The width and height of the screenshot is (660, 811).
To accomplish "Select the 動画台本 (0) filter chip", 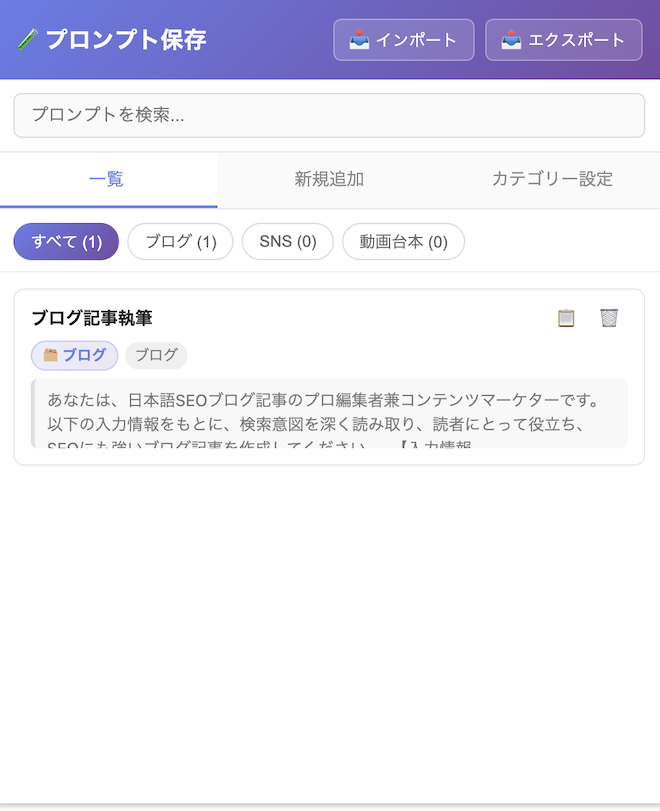I will click(x=403, y=241).
